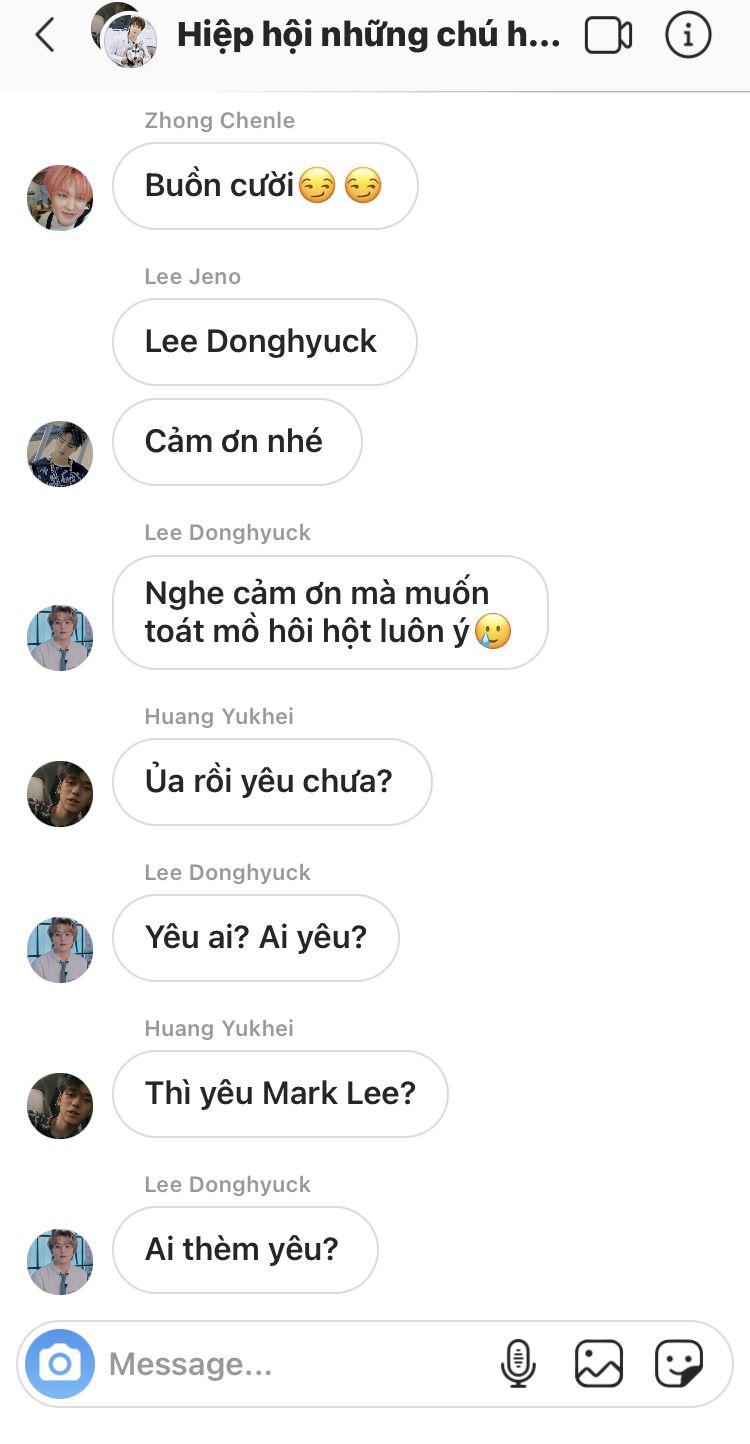
Task: Open camera from the message bar
Action: click(60, 1363)
